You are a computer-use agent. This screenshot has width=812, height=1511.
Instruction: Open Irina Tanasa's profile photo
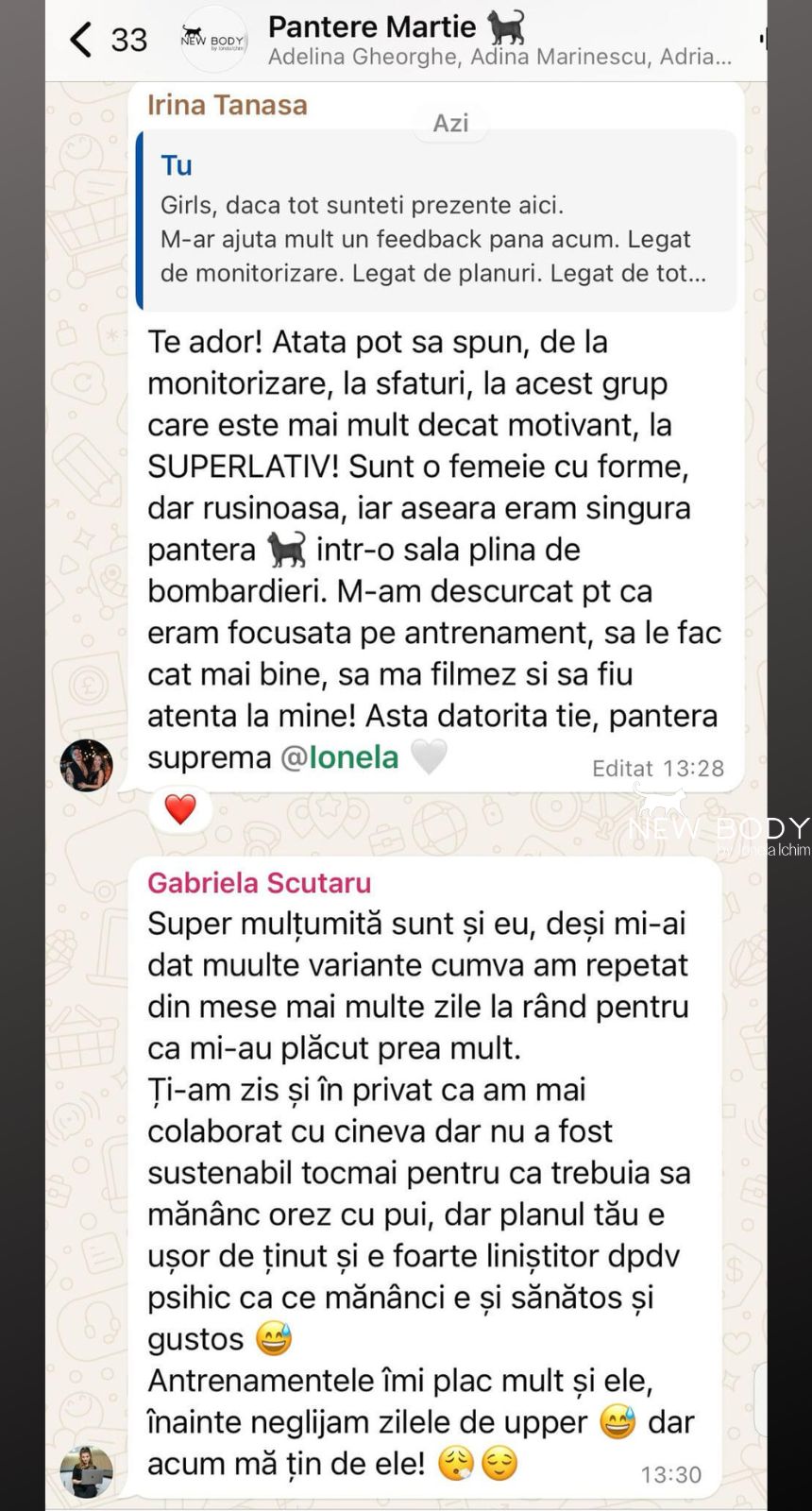point(86,765)
